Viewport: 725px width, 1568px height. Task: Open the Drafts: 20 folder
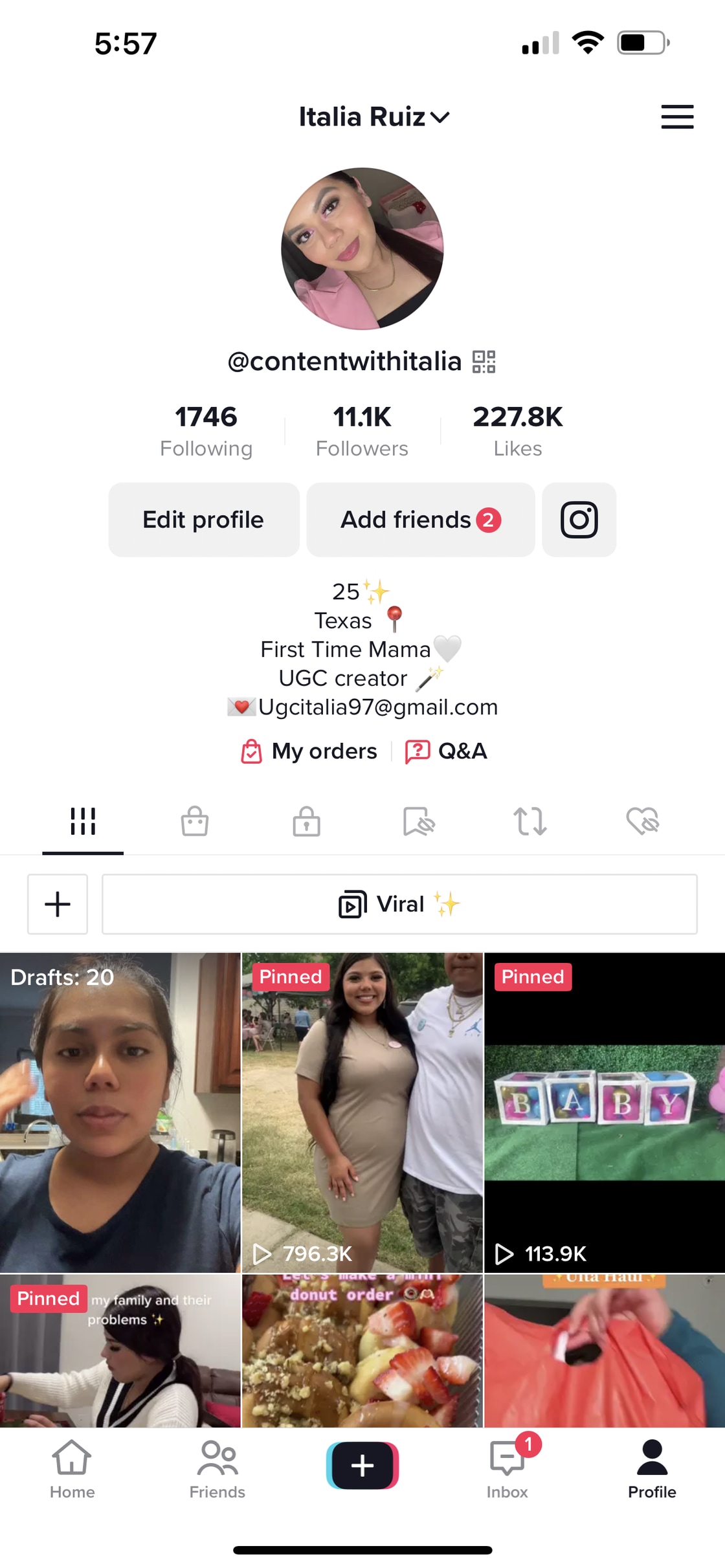120,1112
